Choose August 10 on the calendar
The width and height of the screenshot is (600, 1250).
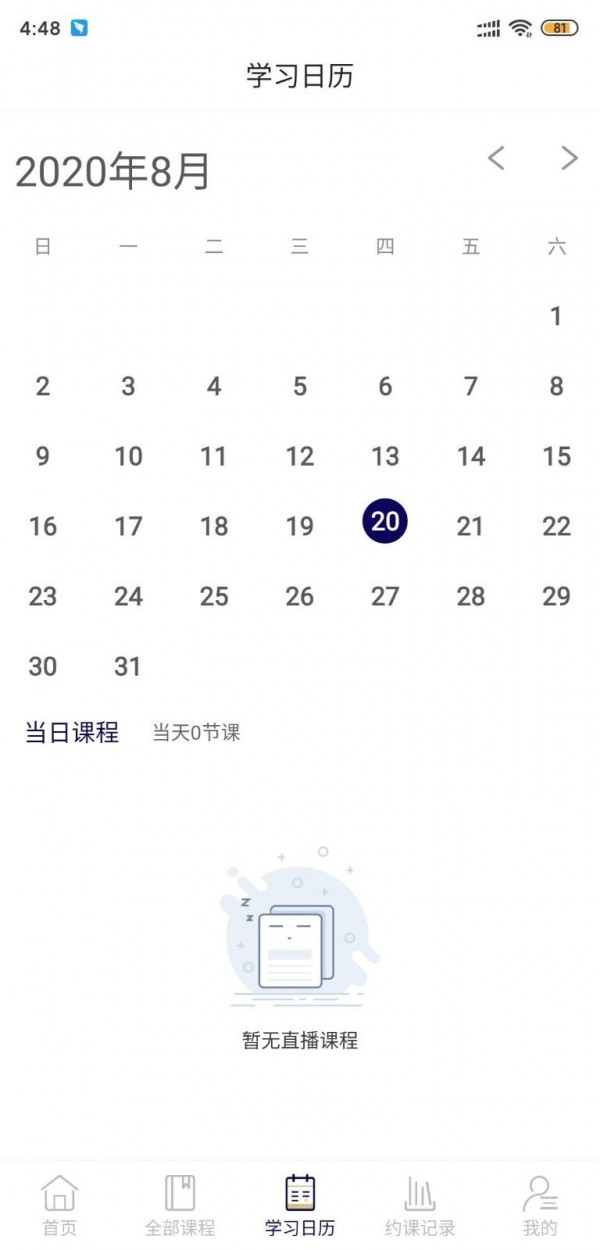[128, 457]
